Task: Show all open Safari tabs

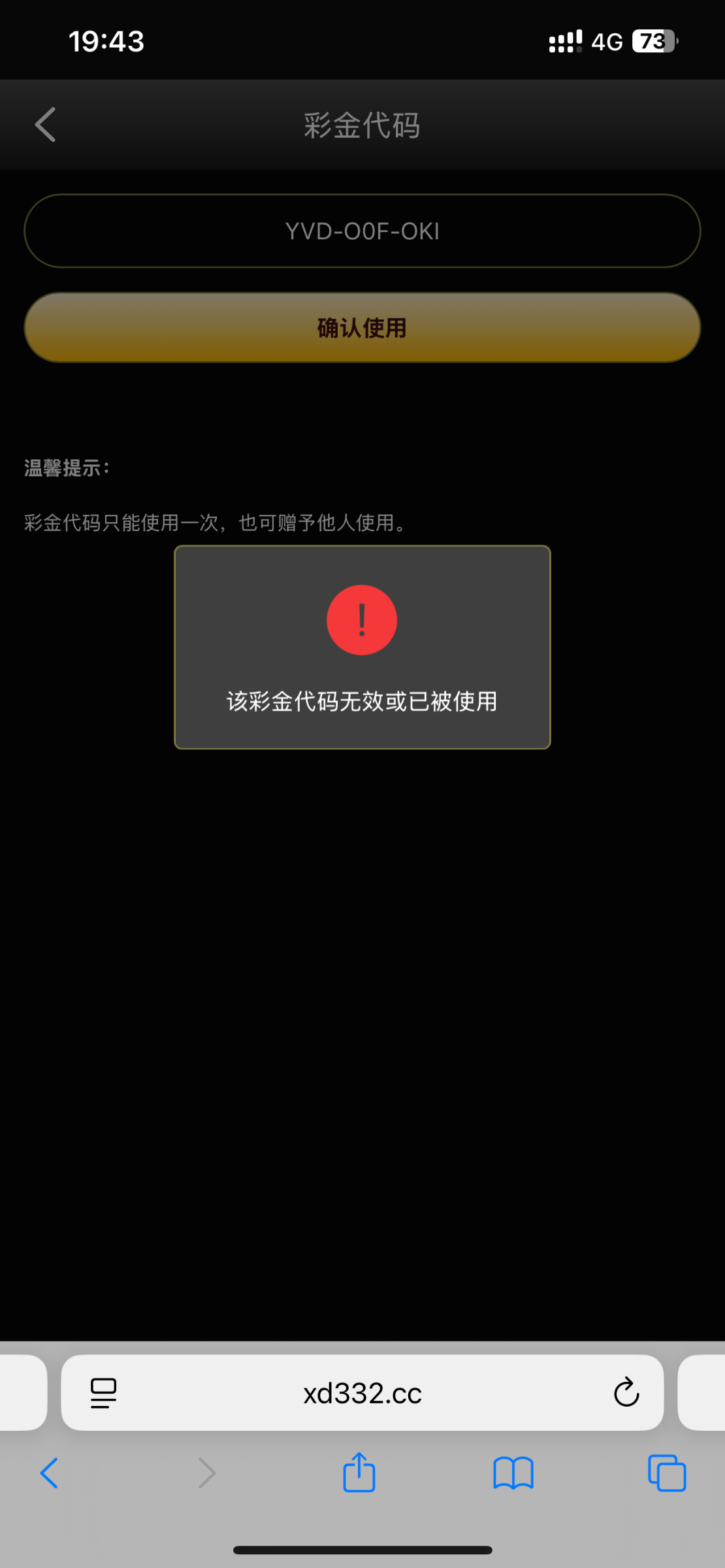Action: pos(667,1473)
